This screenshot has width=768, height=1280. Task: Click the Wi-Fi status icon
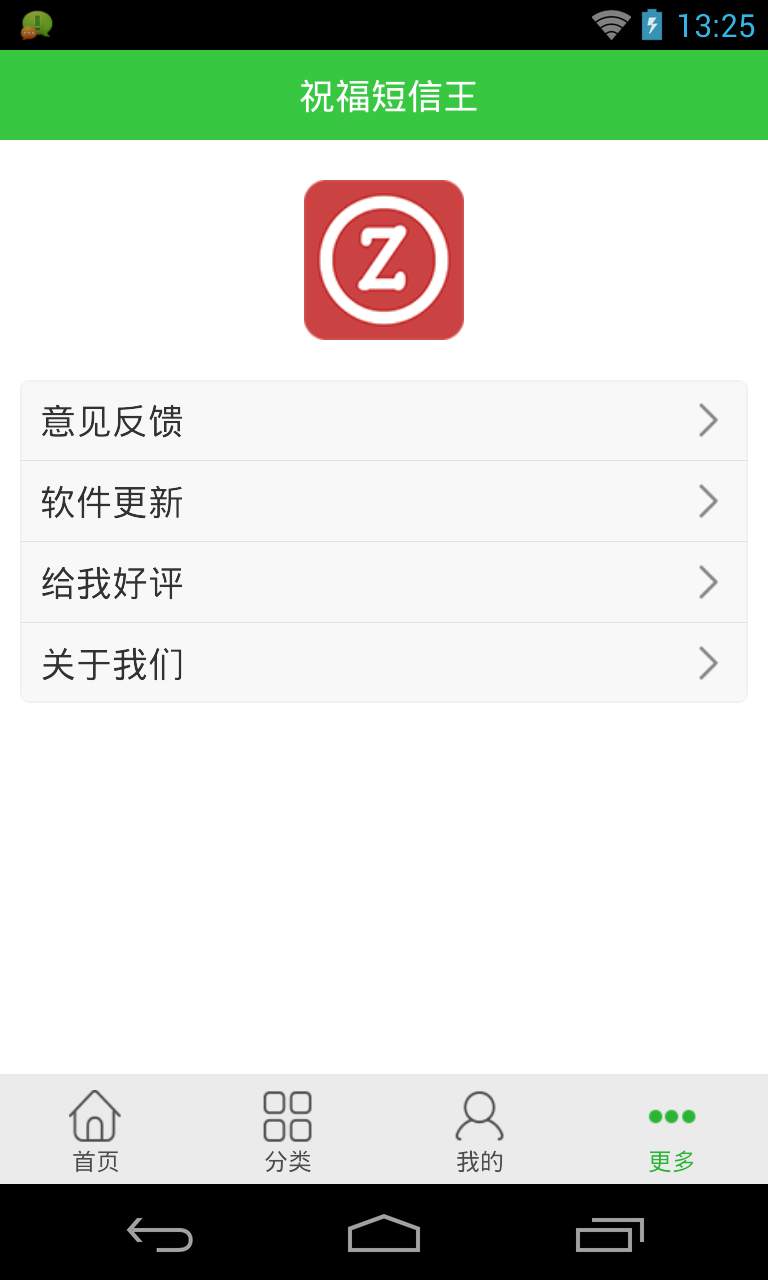(x=612, y=24)
